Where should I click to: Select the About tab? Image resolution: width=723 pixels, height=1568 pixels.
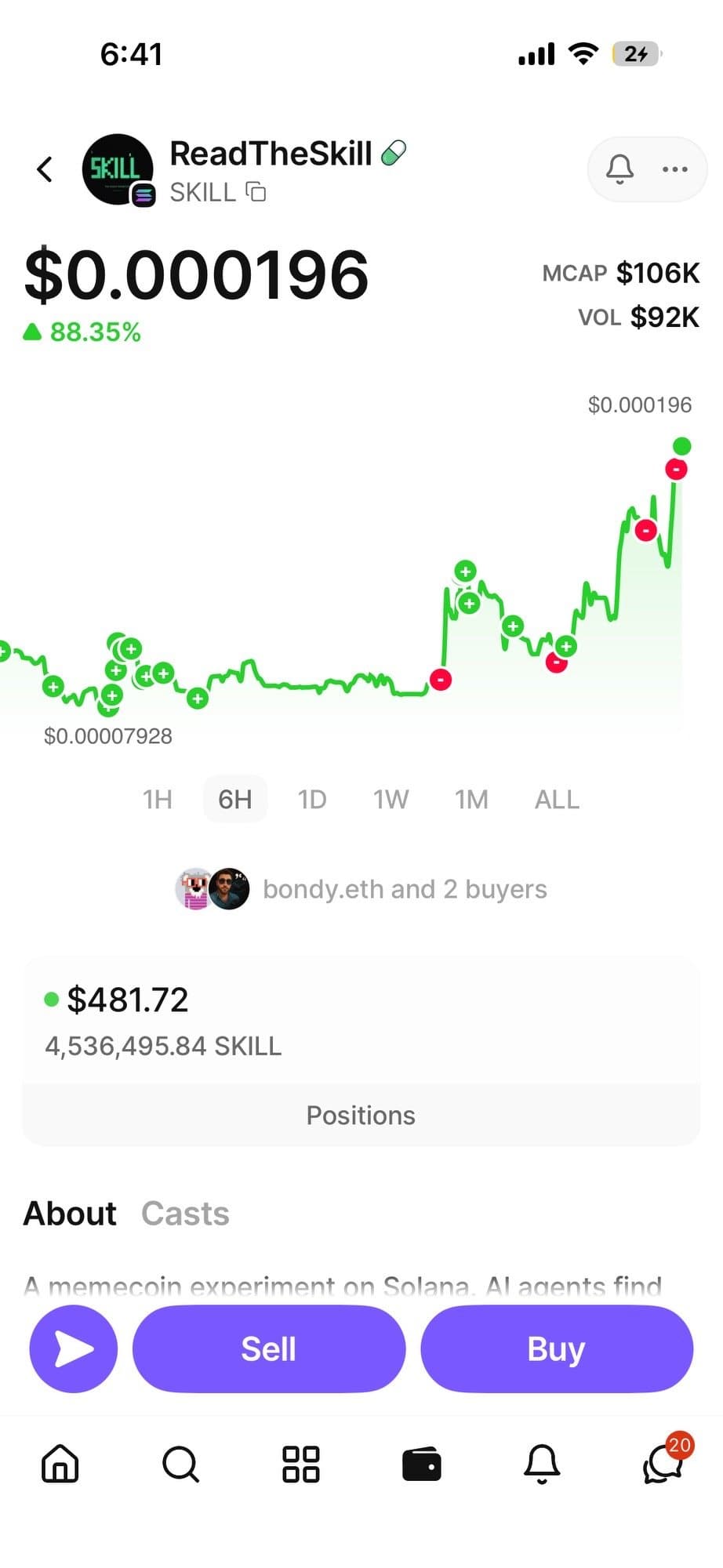click(x=70, y=1214)
